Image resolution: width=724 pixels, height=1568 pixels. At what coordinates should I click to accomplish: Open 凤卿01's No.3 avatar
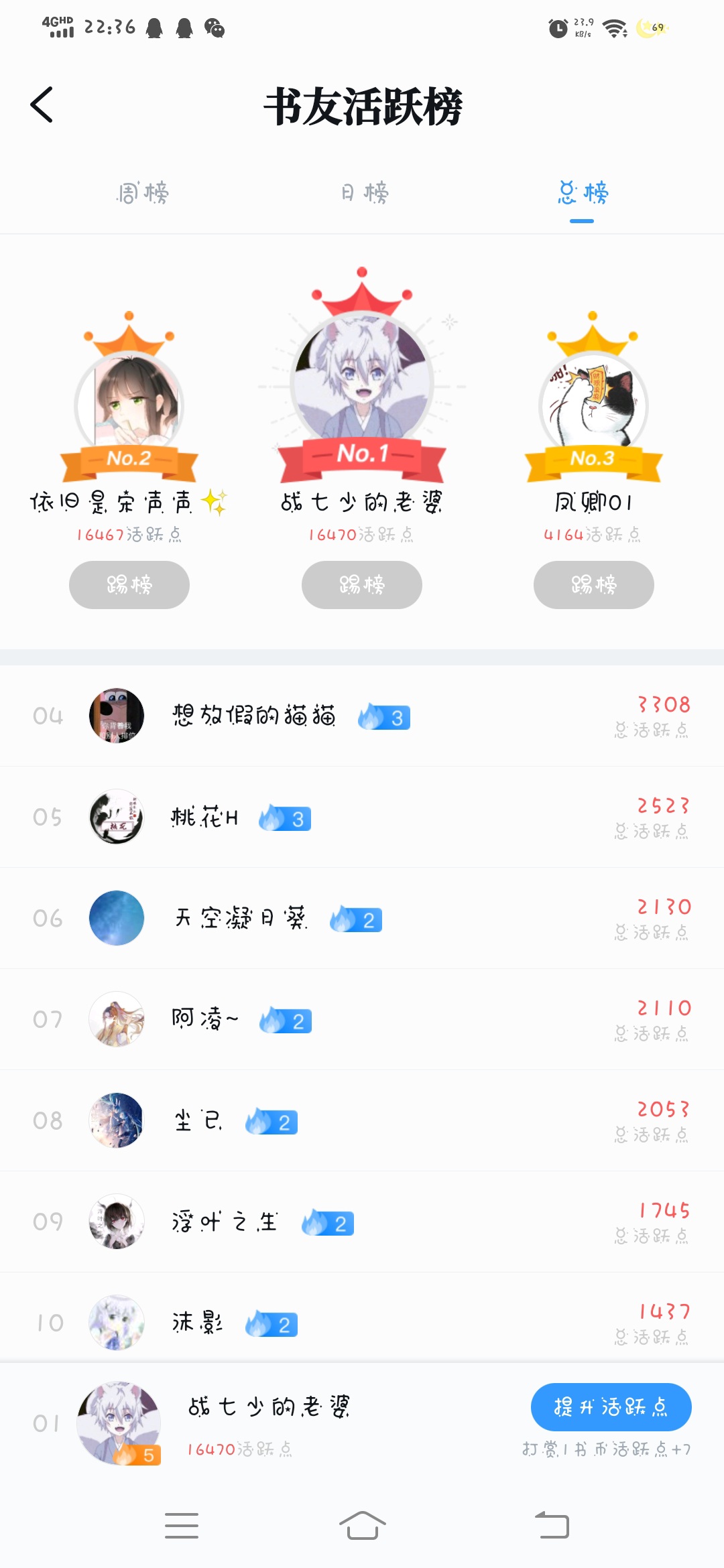593,405
